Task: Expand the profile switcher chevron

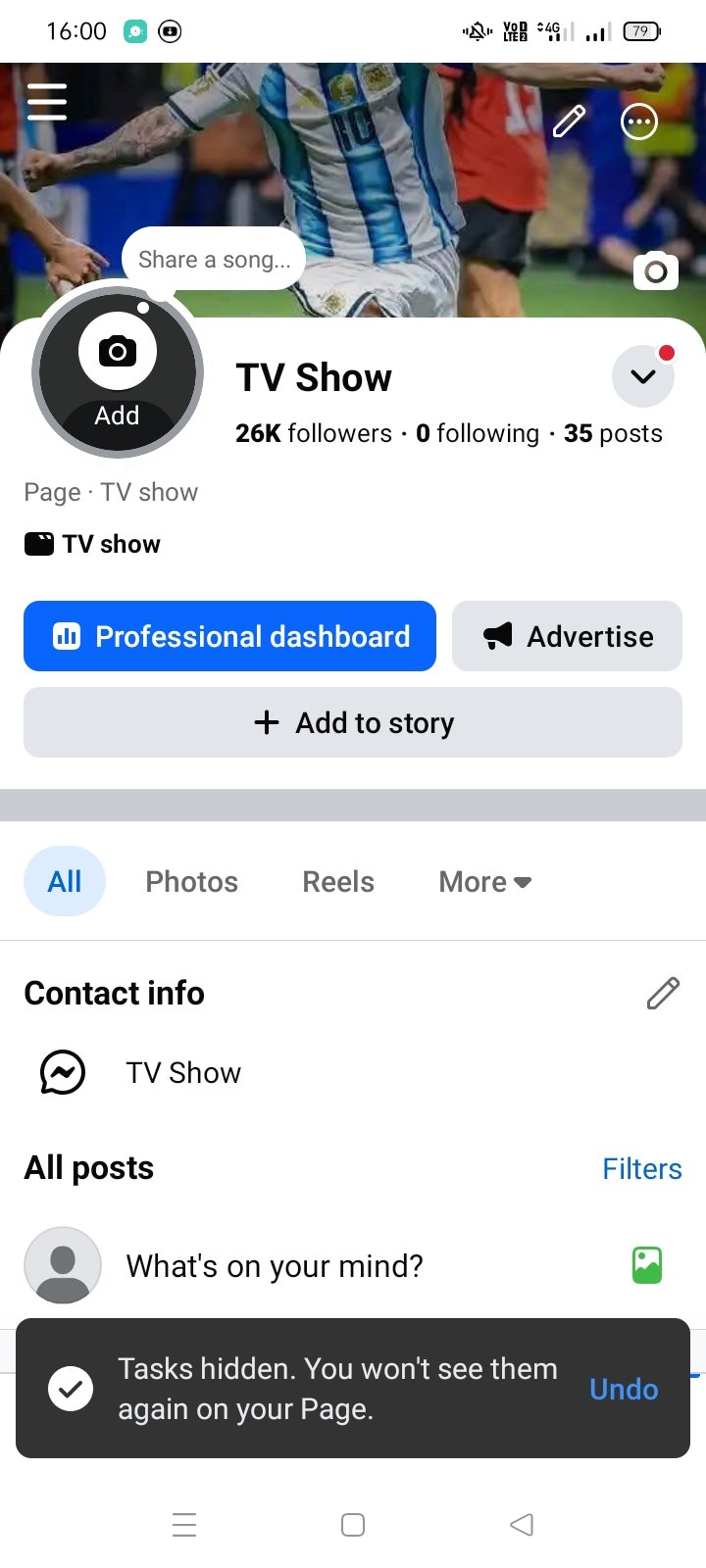Action: (643, 375)
